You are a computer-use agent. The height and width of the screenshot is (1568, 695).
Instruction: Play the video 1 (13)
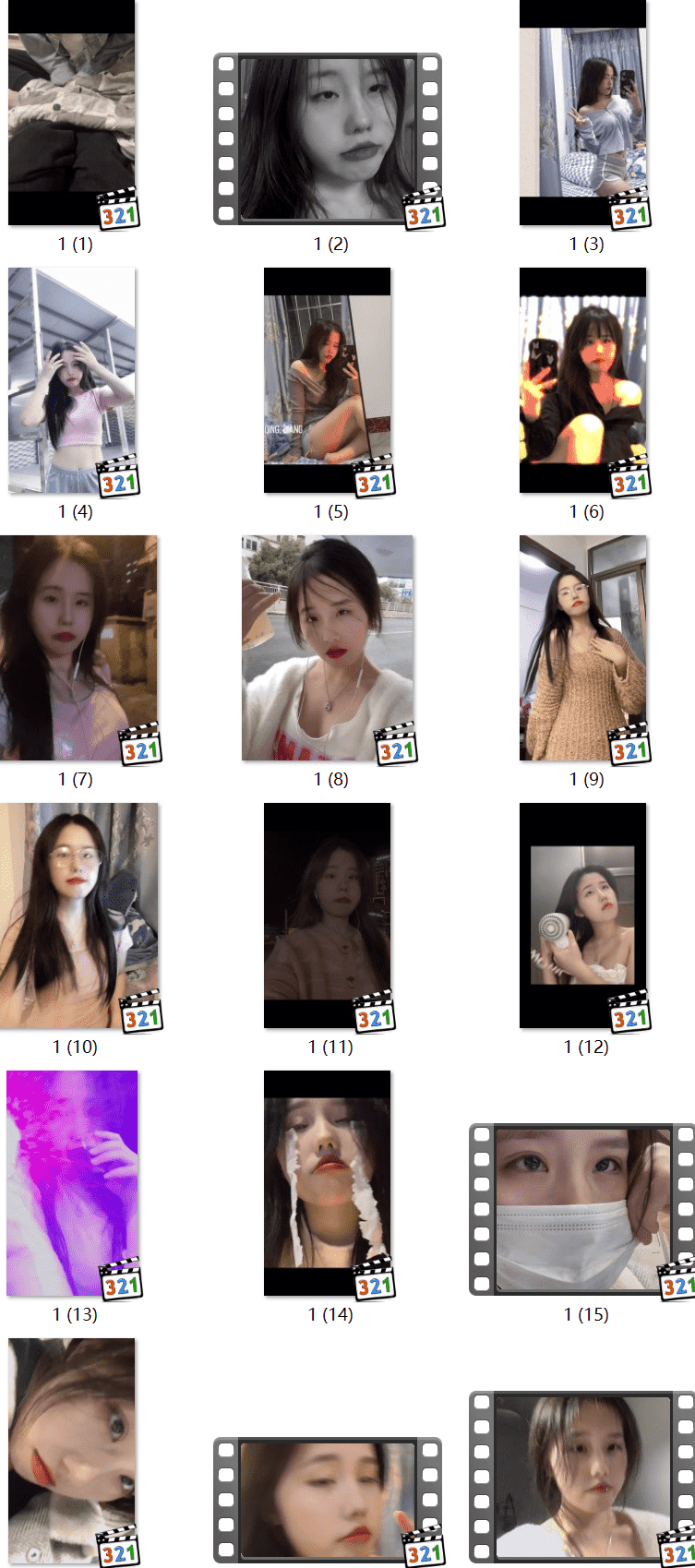pos(72,1183)
